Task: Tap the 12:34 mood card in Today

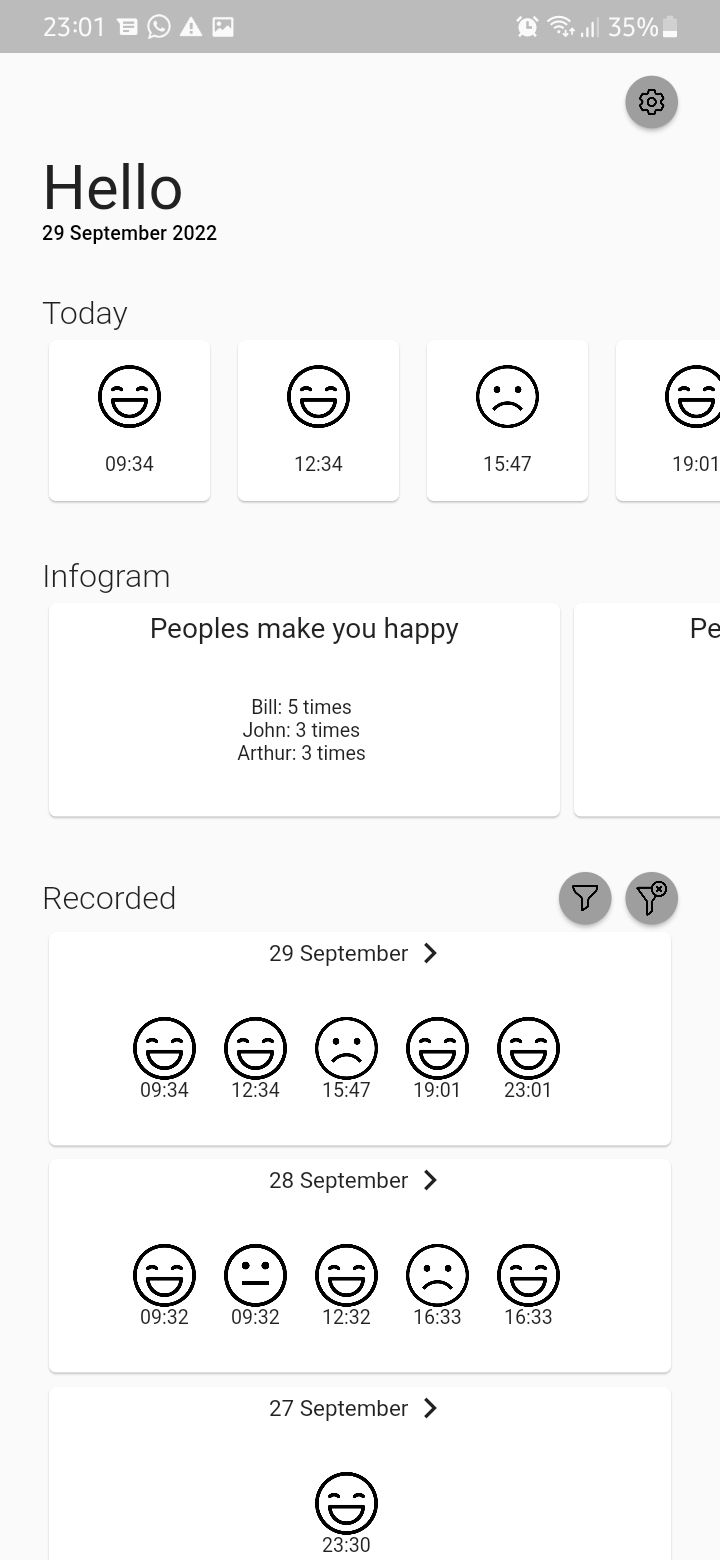Action: (318, 419)
